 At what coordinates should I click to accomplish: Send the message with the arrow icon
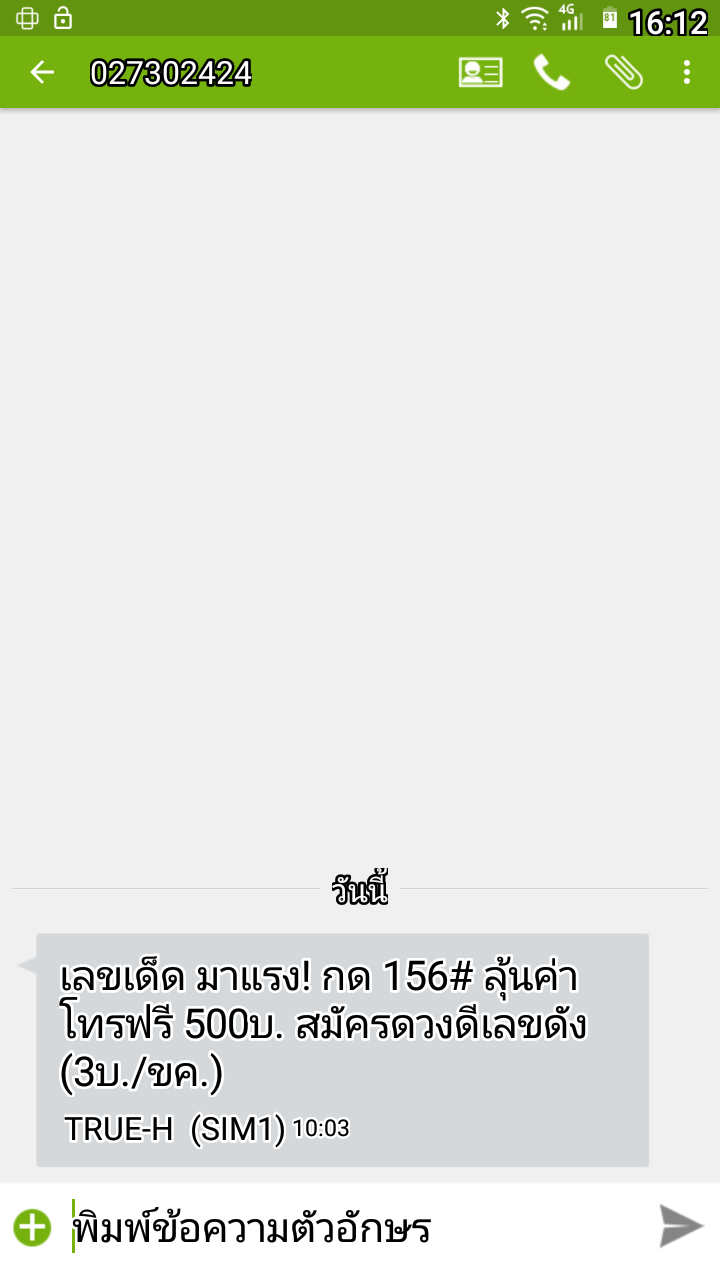[x=682, y=1227]
